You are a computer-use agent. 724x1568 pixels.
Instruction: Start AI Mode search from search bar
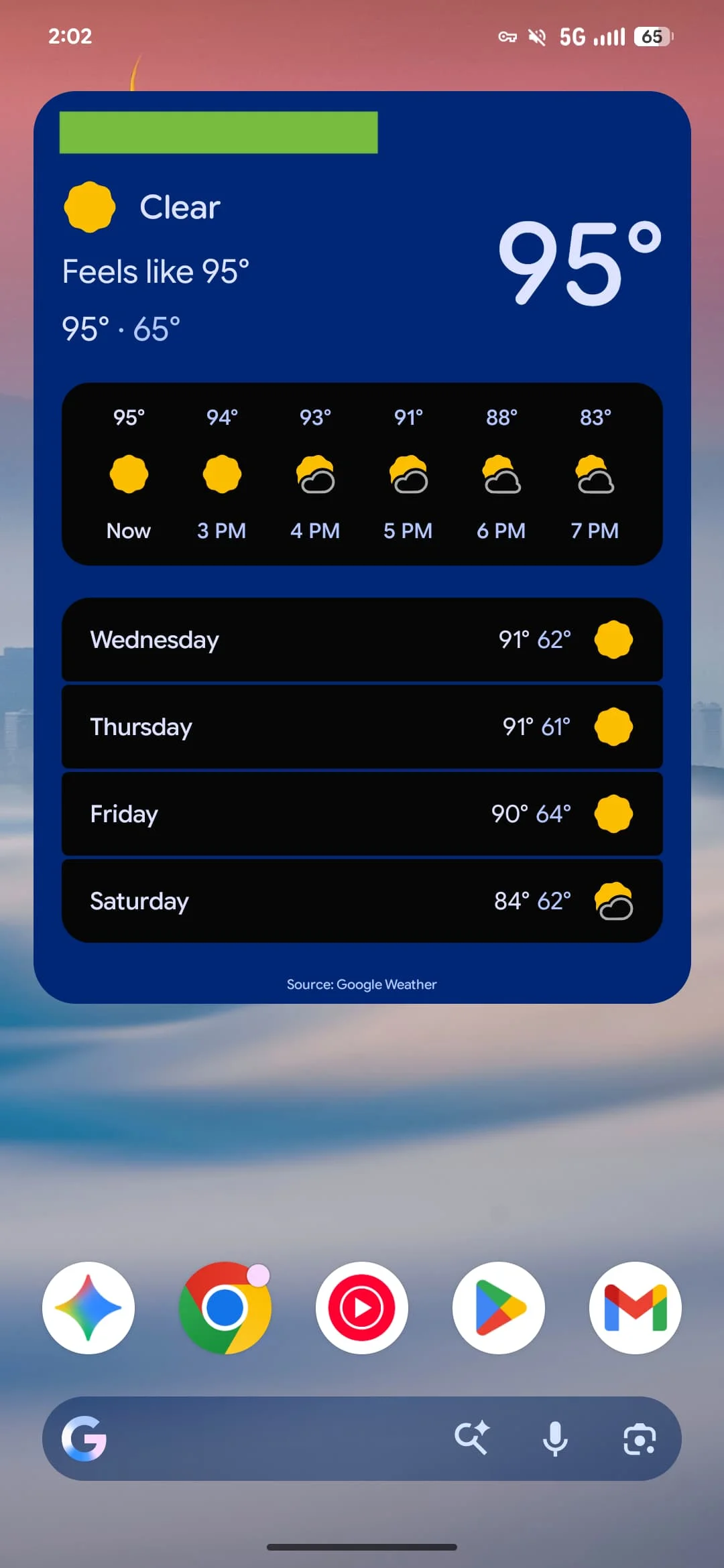pos(472,1439)
